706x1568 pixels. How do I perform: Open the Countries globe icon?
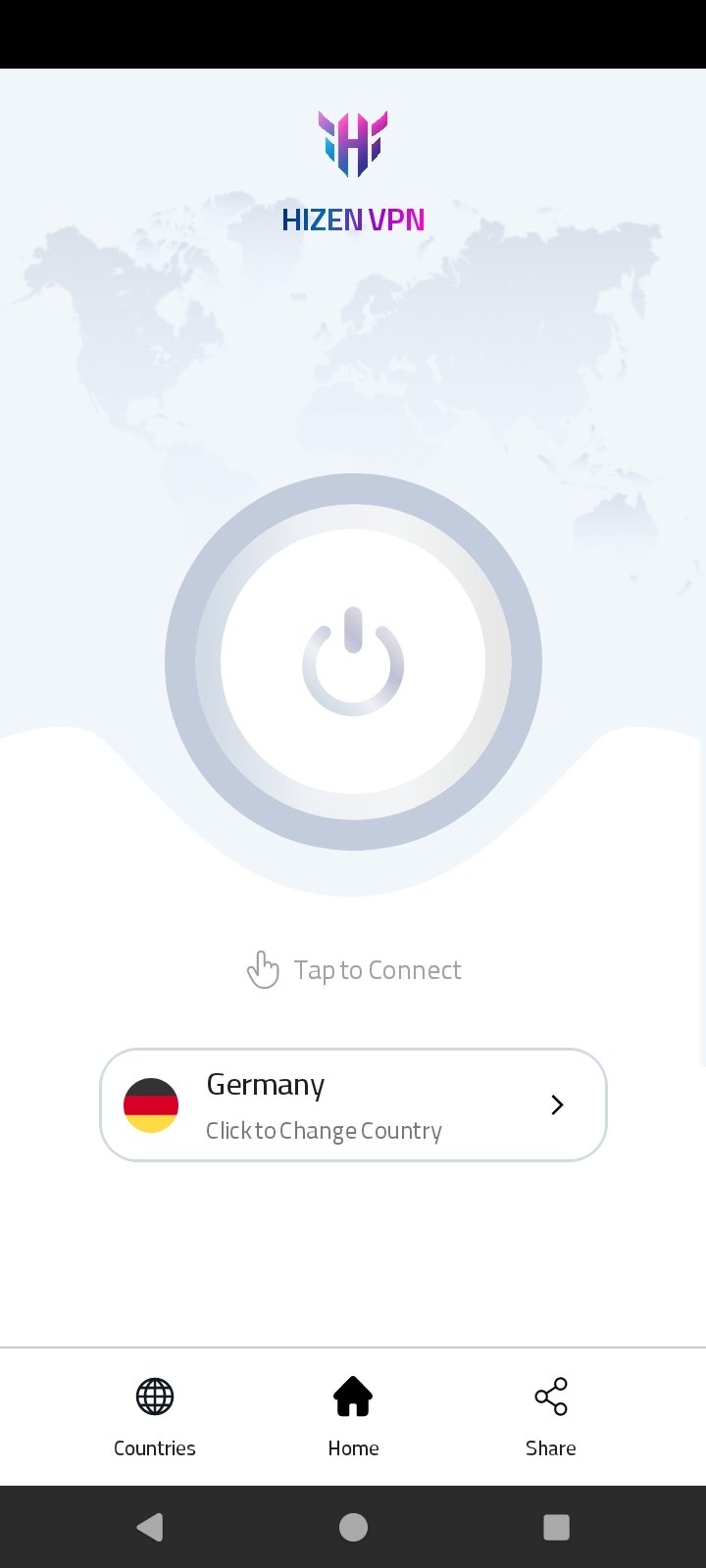click(154, 1396)
